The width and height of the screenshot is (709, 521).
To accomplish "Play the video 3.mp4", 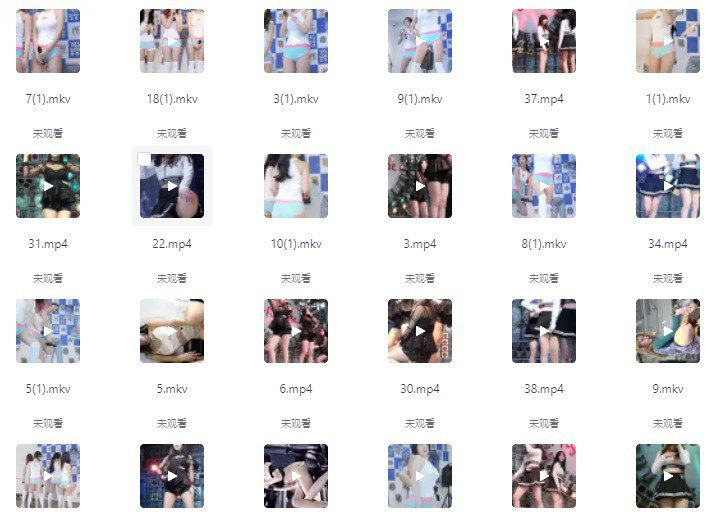I will (x=420, y=186).
